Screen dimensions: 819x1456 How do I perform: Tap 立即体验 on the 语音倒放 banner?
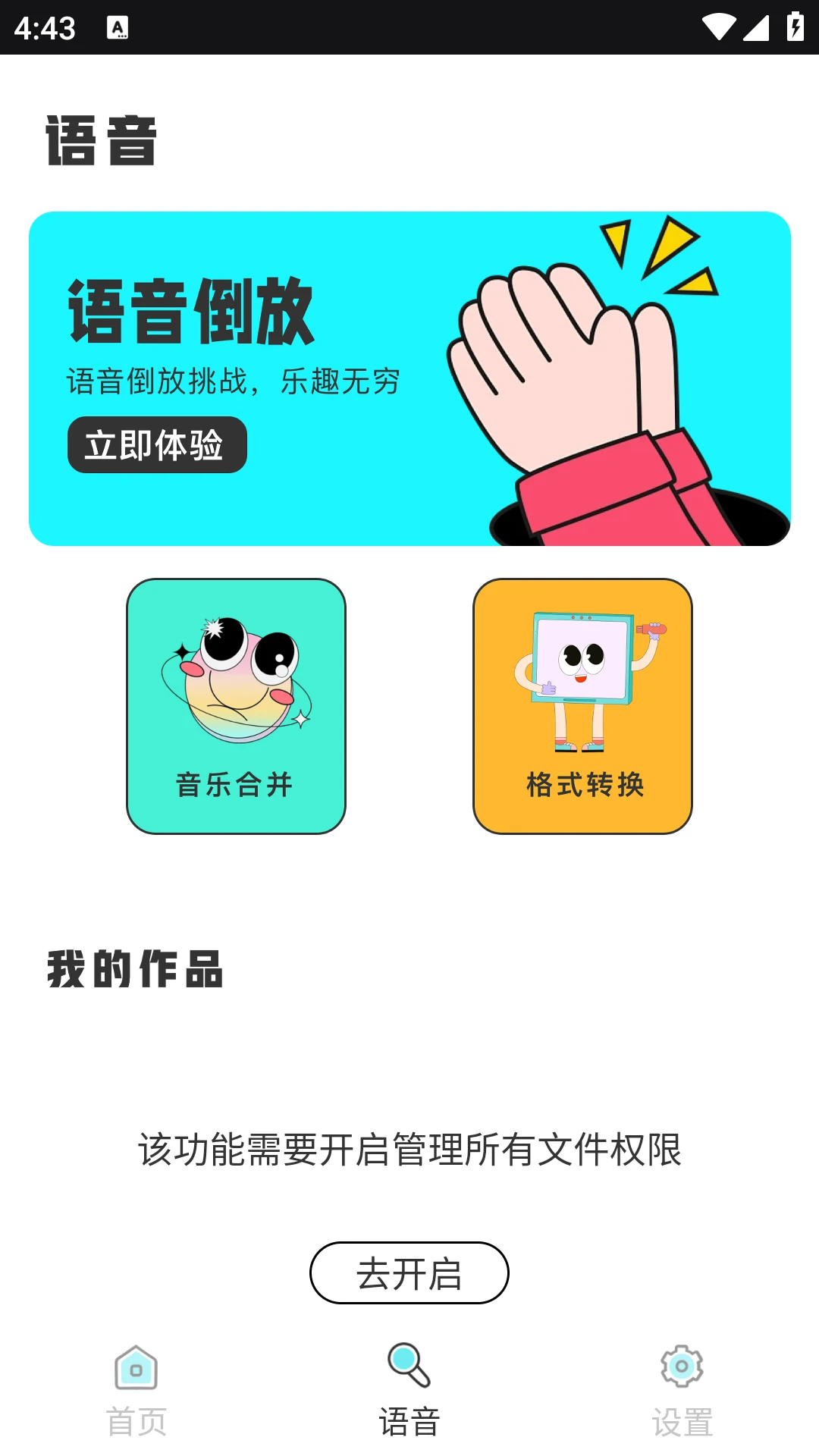click(x=157, y=445)
